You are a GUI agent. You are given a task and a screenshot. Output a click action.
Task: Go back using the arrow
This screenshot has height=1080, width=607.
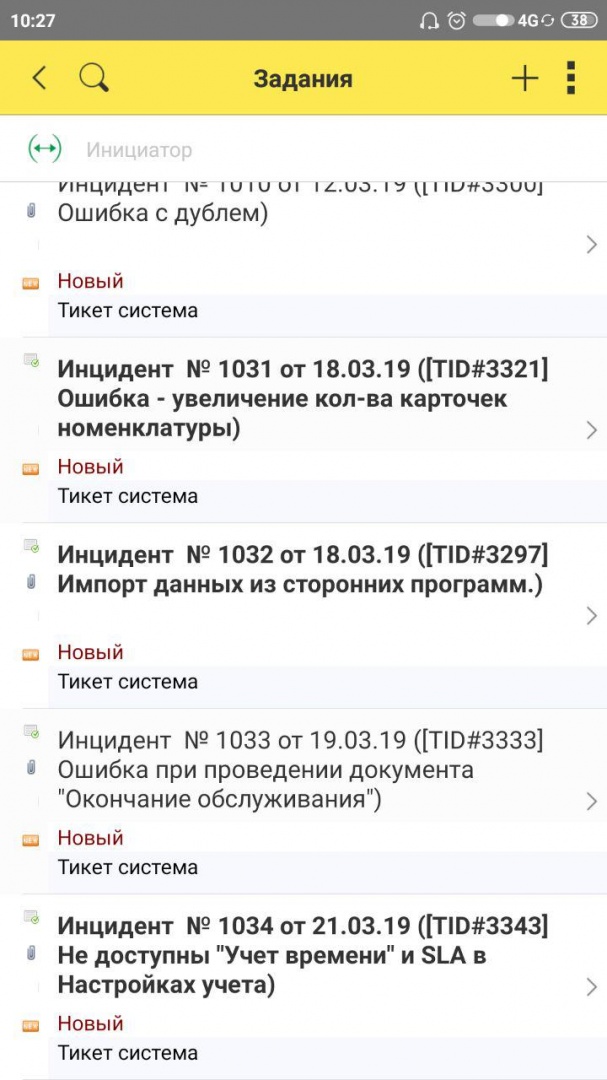coord(39,78)
